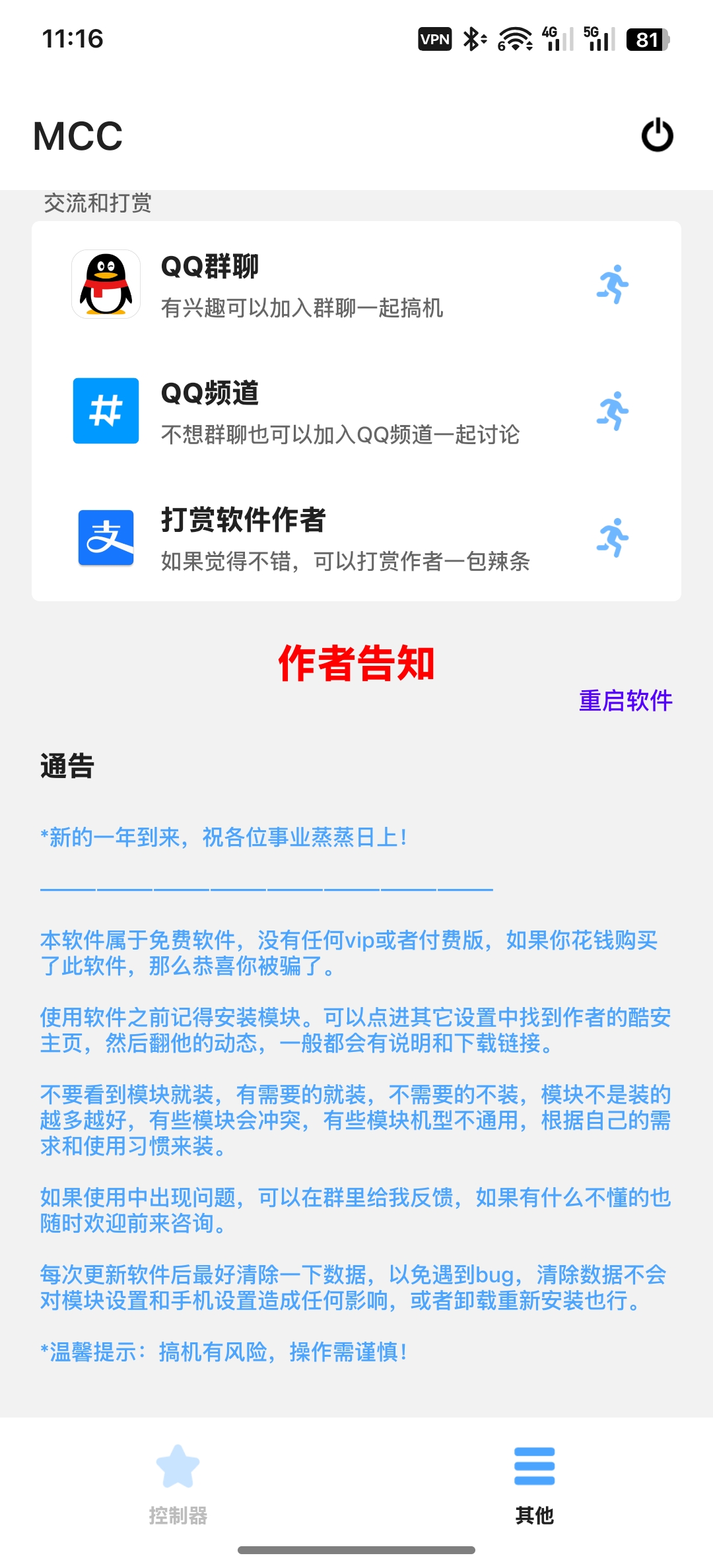
Task: Open the QQ频道 channel row
Action: pyautogui.click(x=355, y=412)
